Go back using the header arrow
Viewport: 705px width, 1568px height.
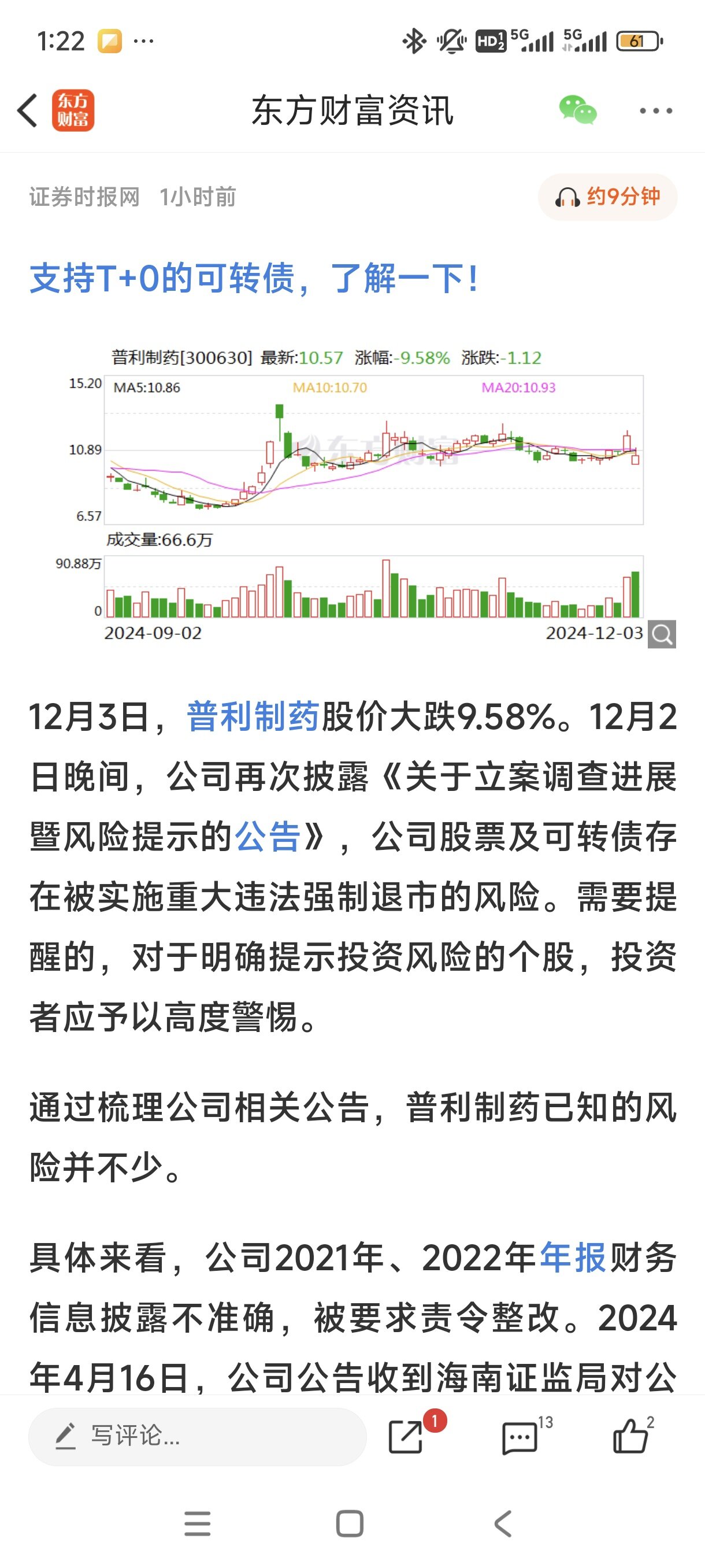click(28, 111)
